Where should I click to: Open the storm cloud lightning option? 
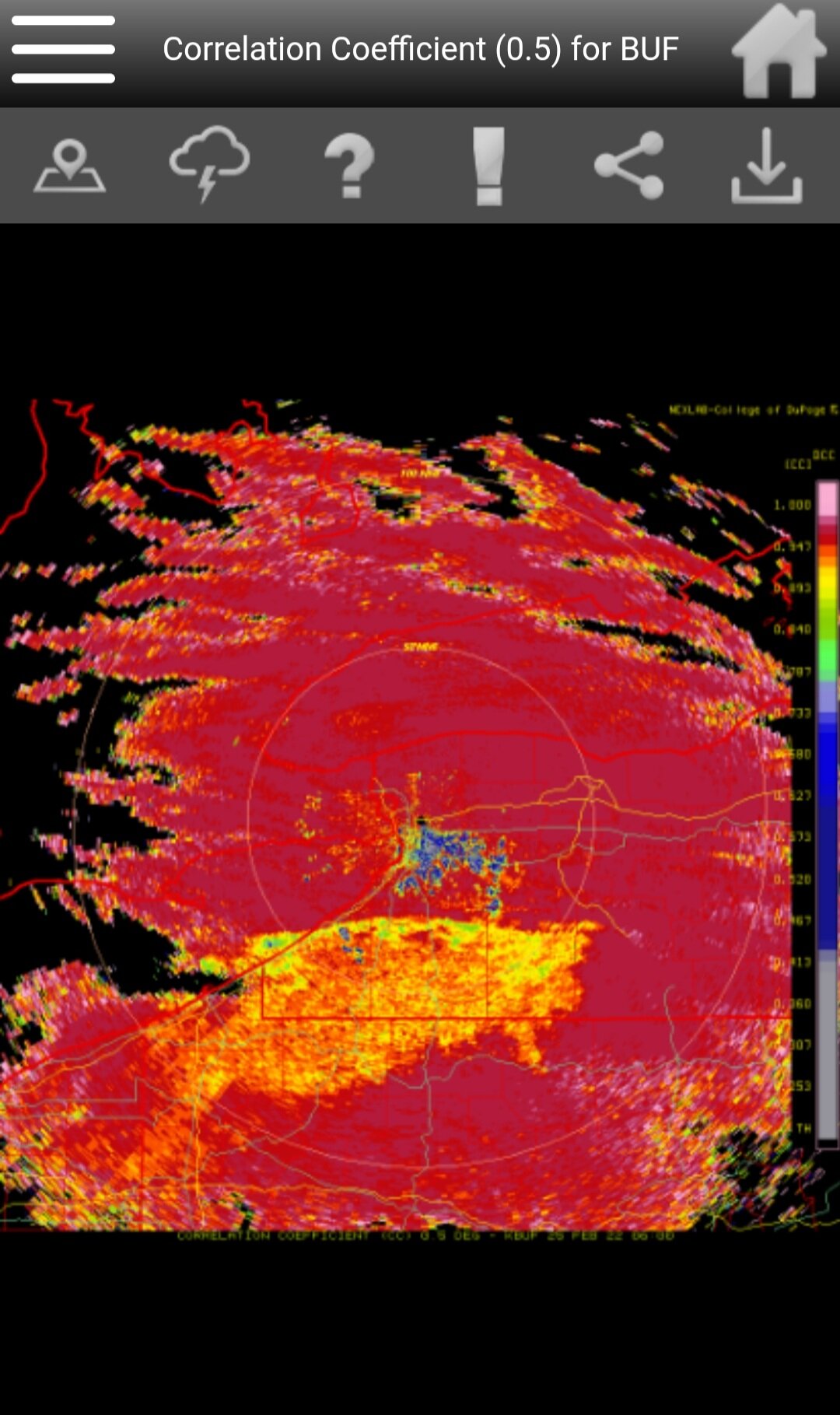point(209,164)
